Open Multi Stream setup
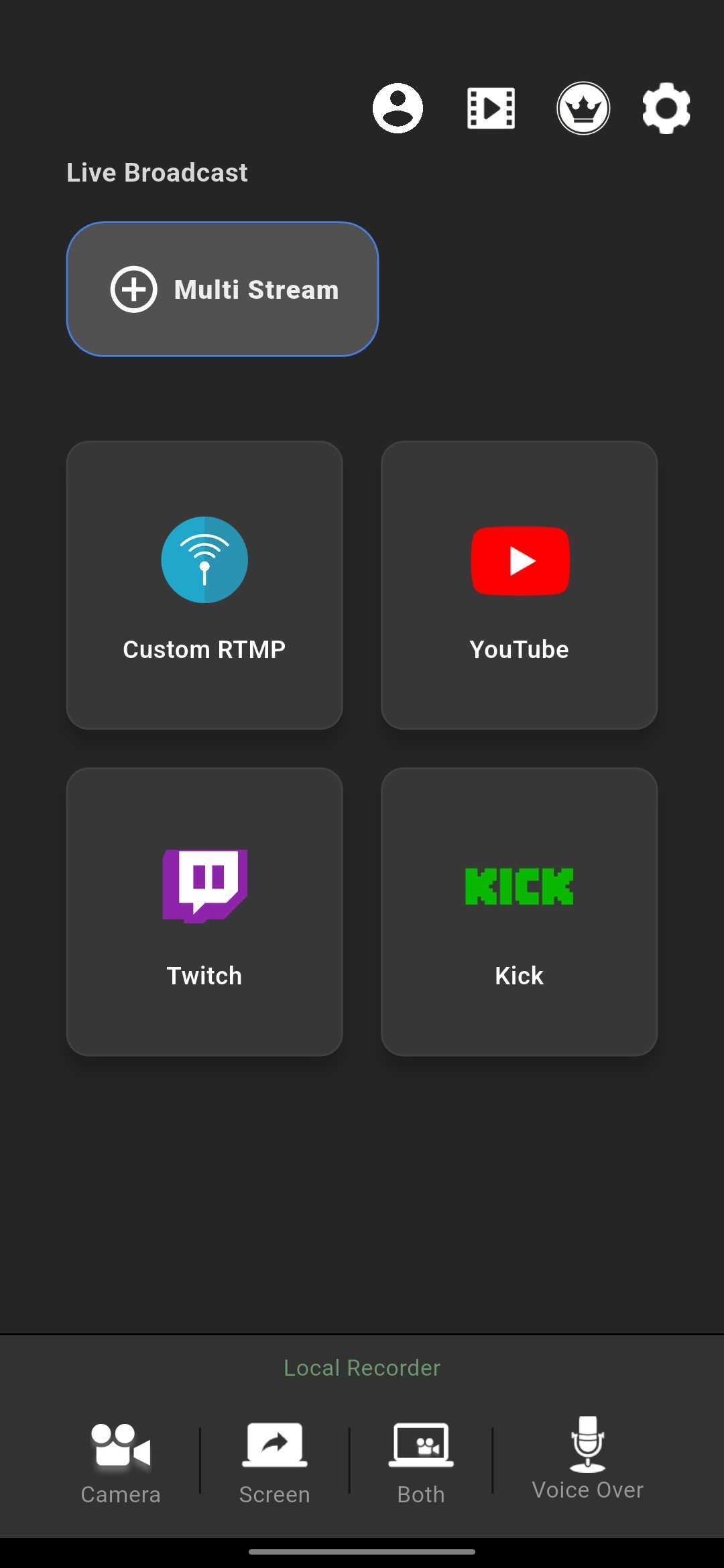 pyautogui.click(x=223, y=289)
